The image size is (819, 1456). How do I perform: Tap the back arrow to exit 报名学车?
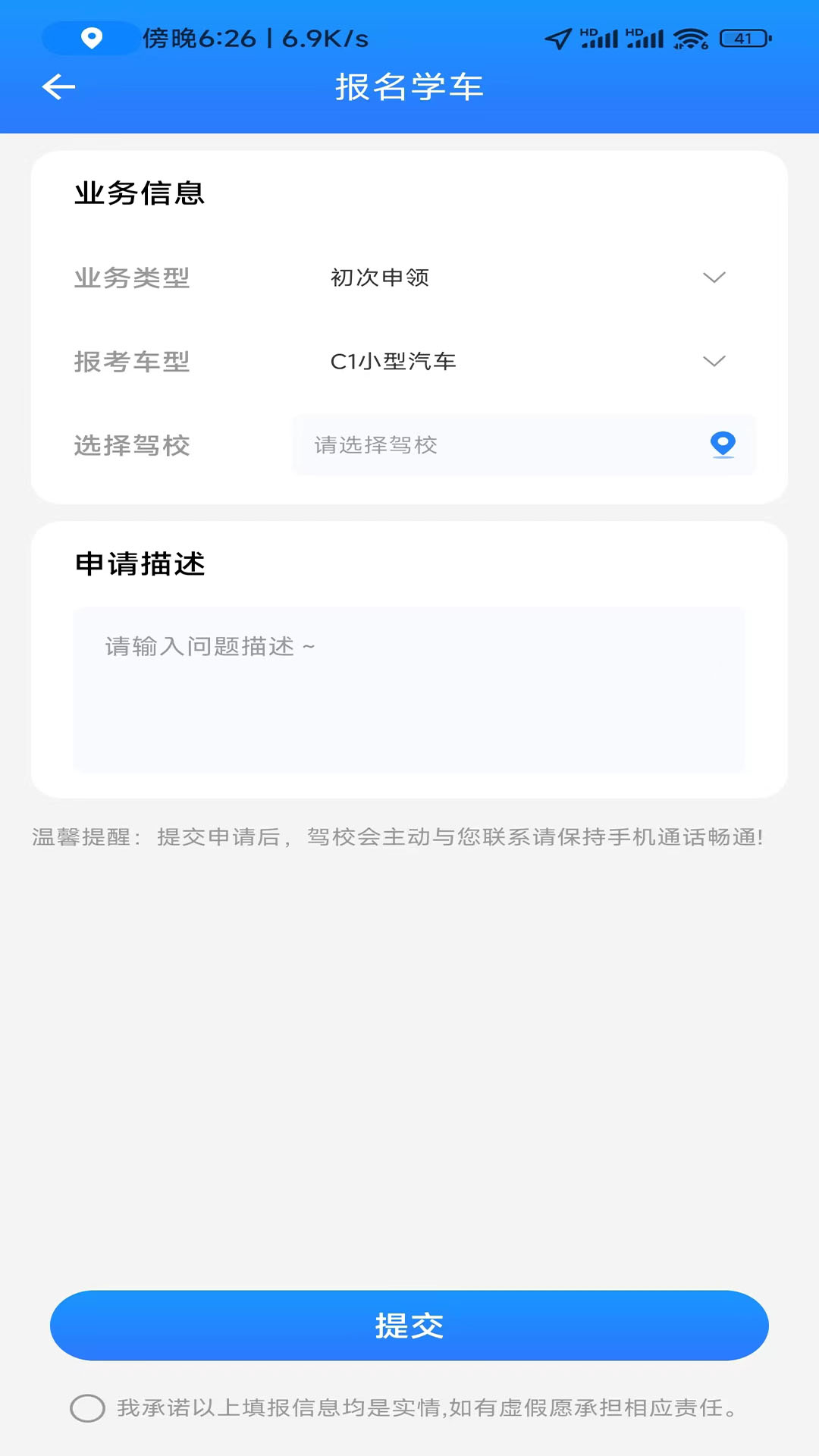[x=58, y=86]
